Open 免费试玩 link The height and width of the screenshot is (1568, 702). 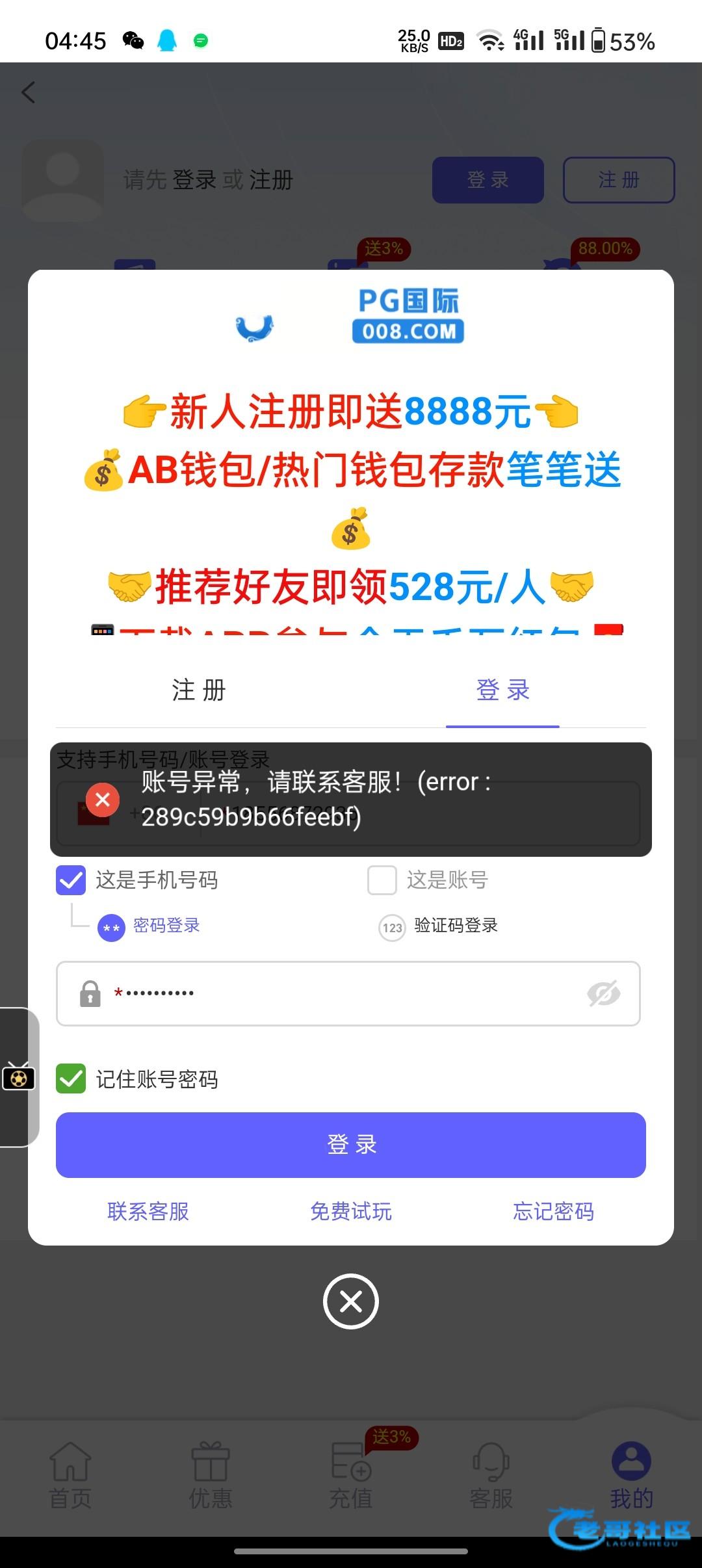[x=351, y=1212]
